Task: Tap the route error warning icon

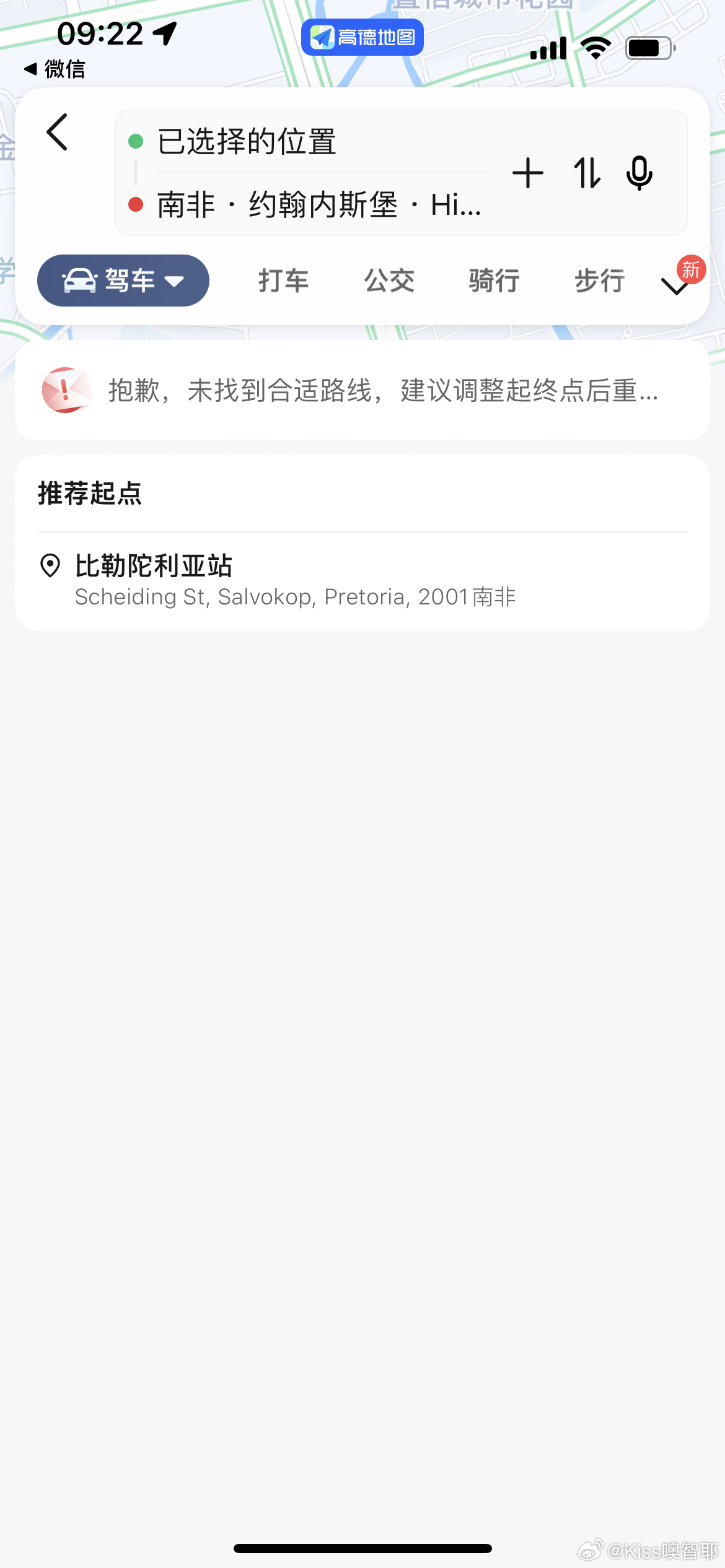Action: [66, 390]
